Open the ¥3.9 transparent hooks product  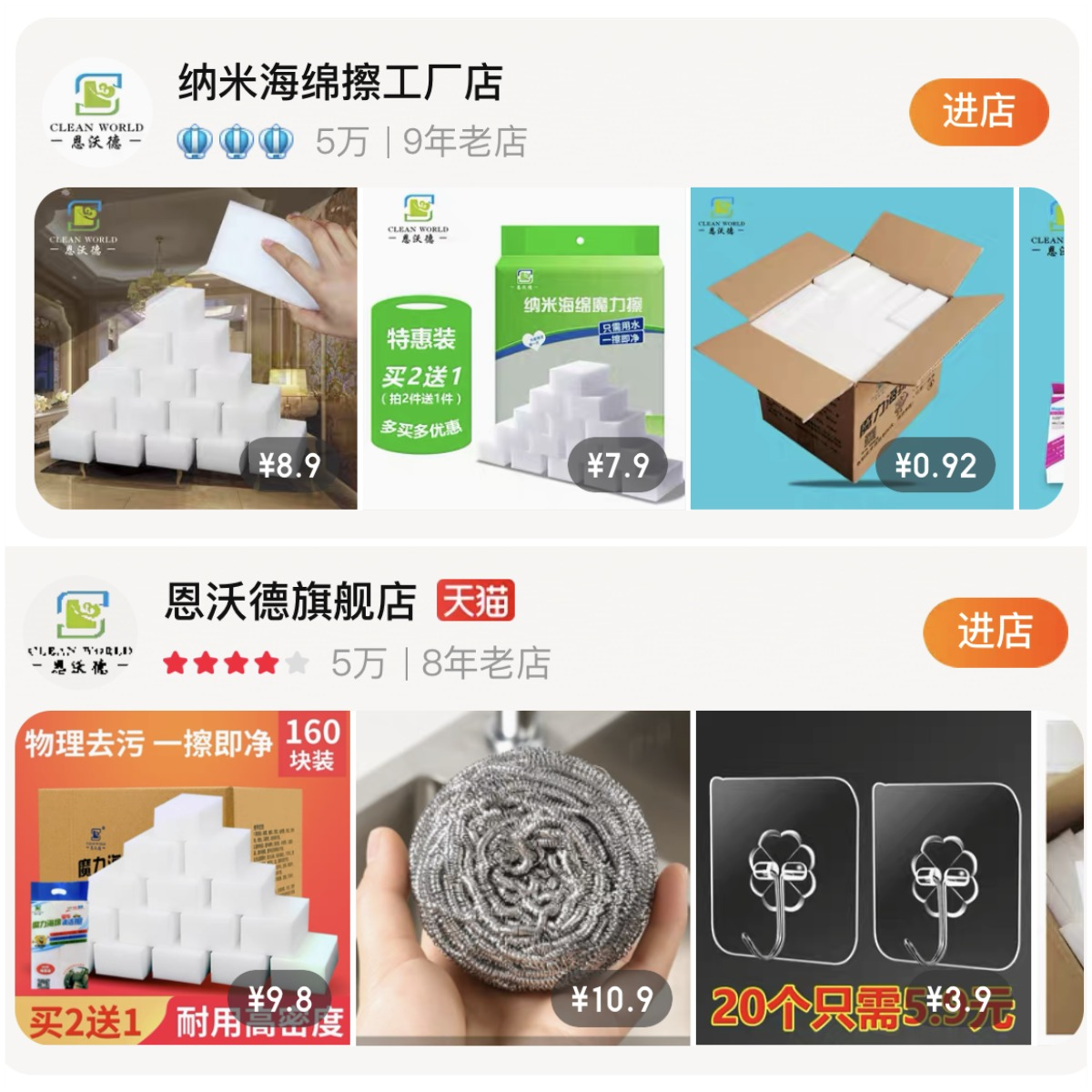(x=863, y=877)
